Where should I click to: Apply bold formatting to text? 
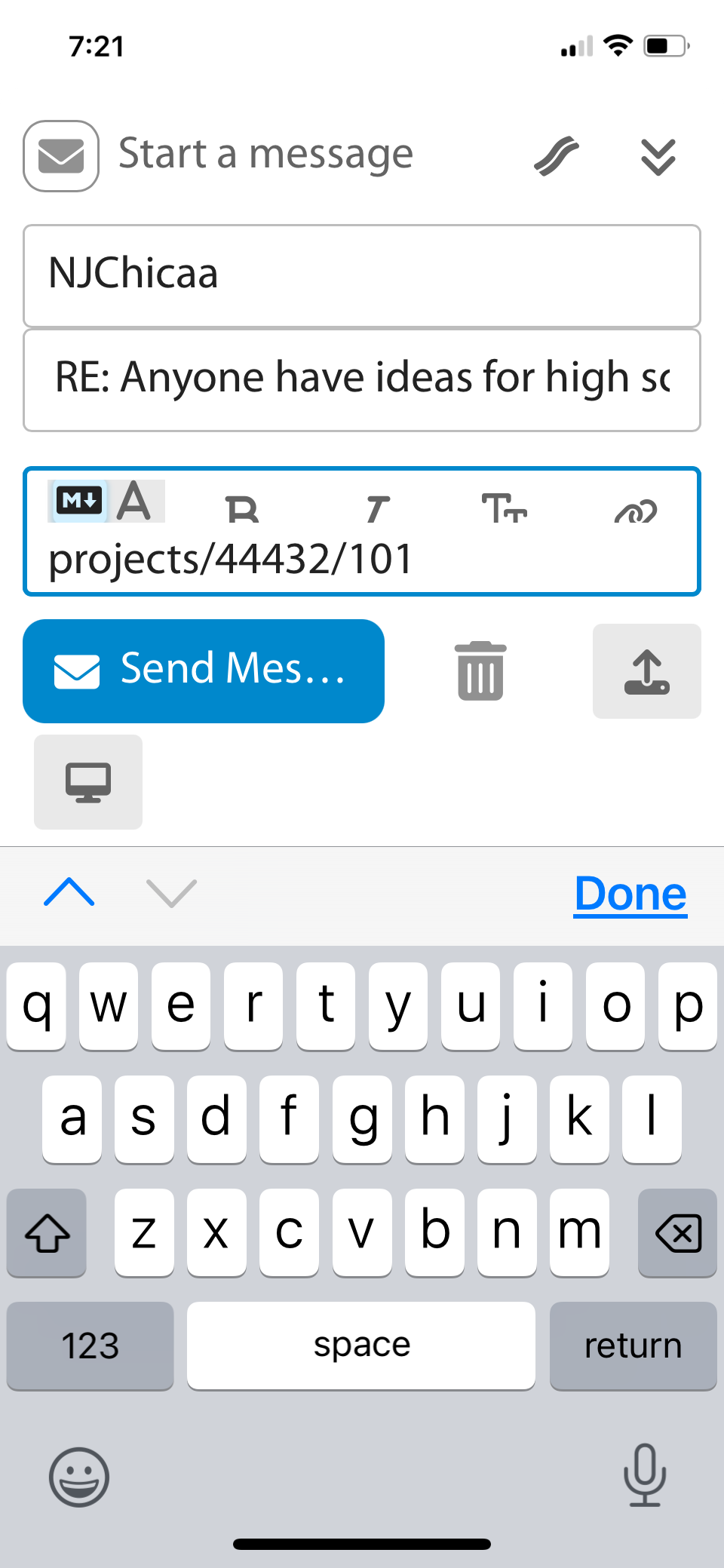[242, 509]
